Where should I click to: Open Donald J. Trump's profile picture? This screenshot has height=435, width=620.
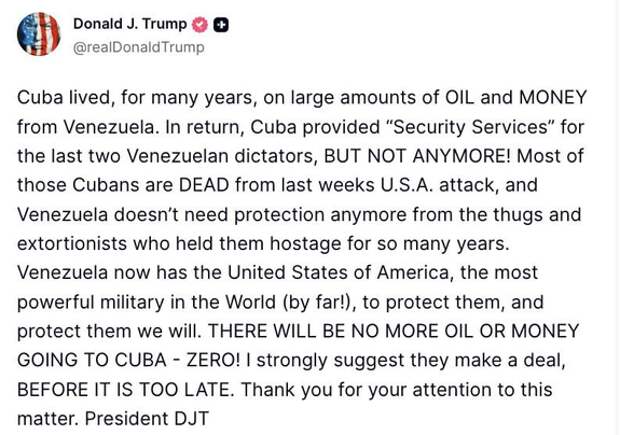(x=39, y=35)
